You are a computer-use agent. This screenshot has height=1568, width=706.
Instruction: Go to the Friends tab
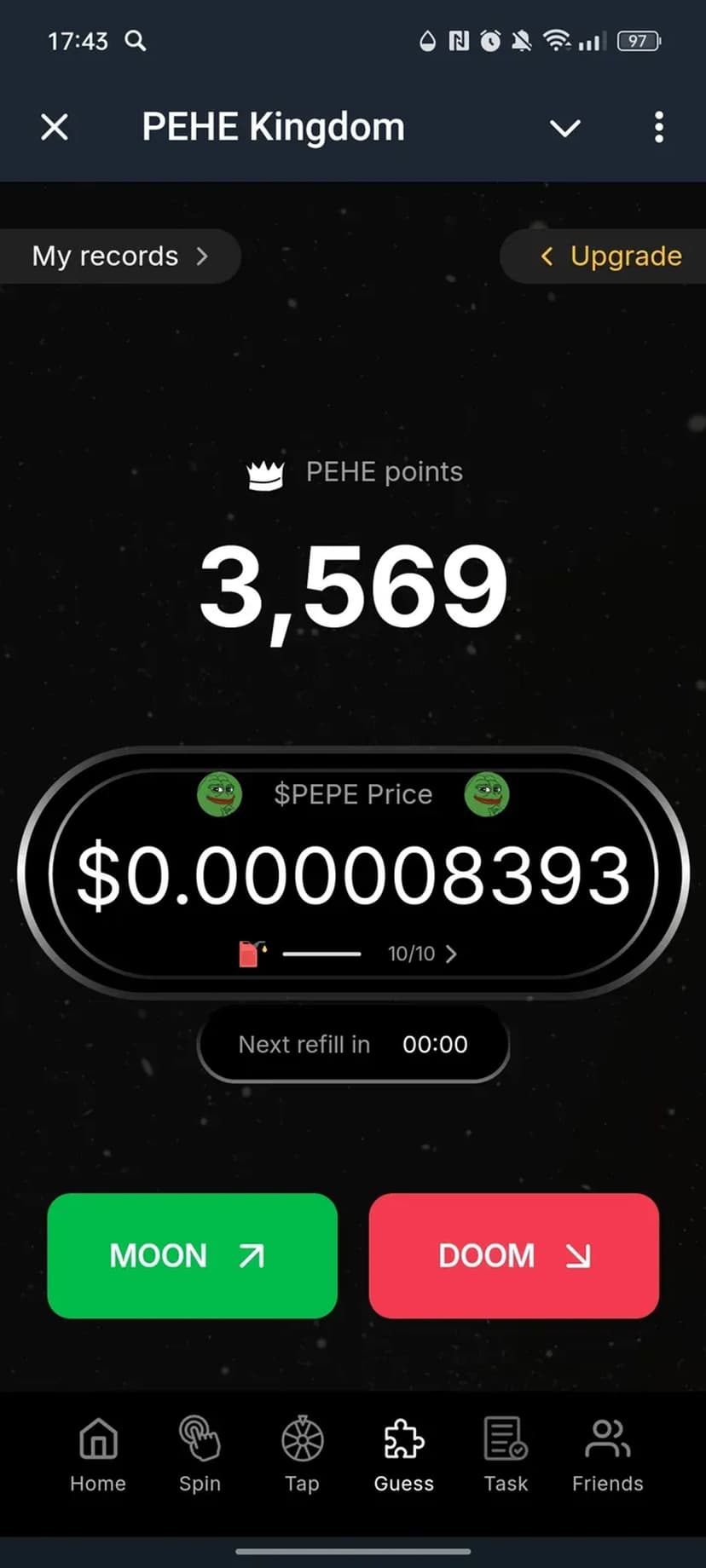point(607,1454)
